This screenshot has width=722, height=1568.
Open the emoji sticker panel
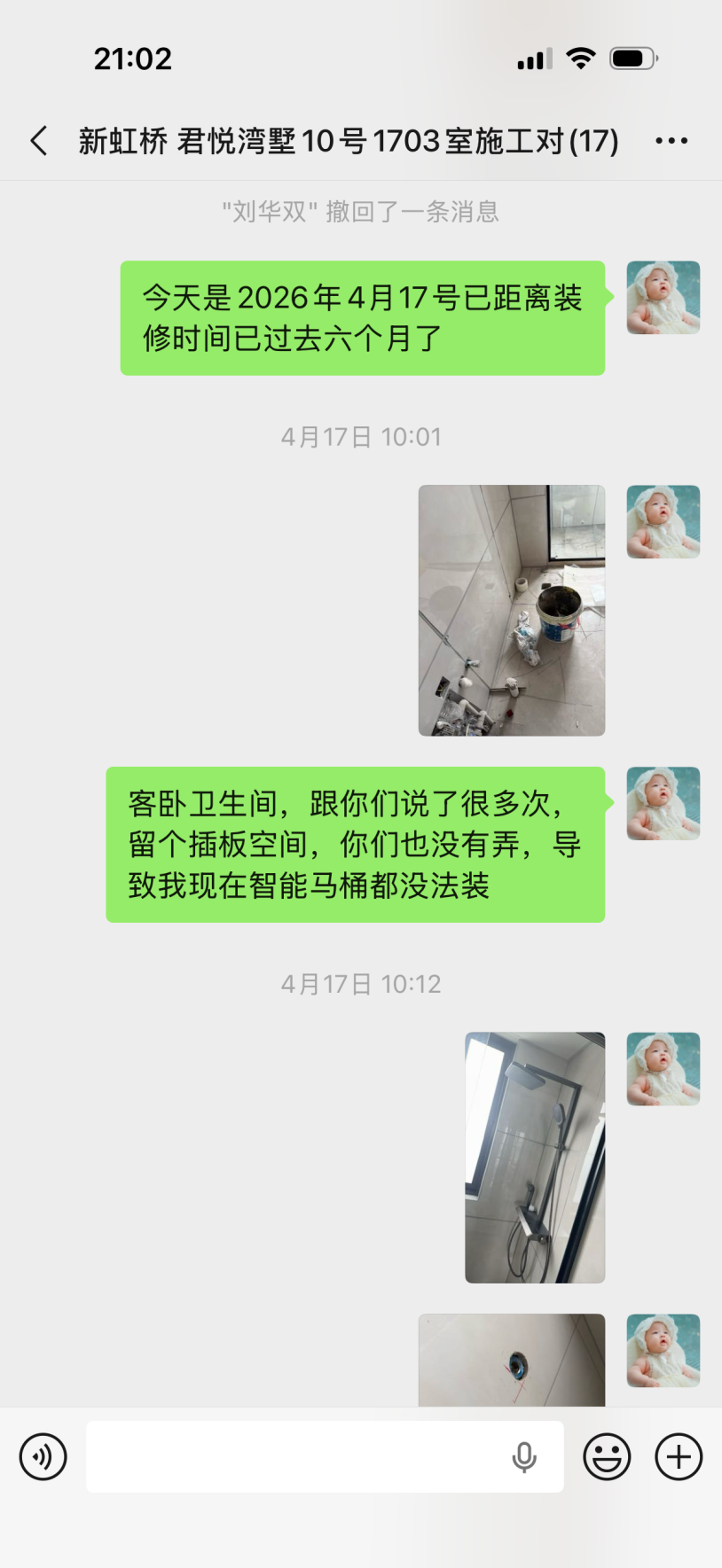point(607,1456)
